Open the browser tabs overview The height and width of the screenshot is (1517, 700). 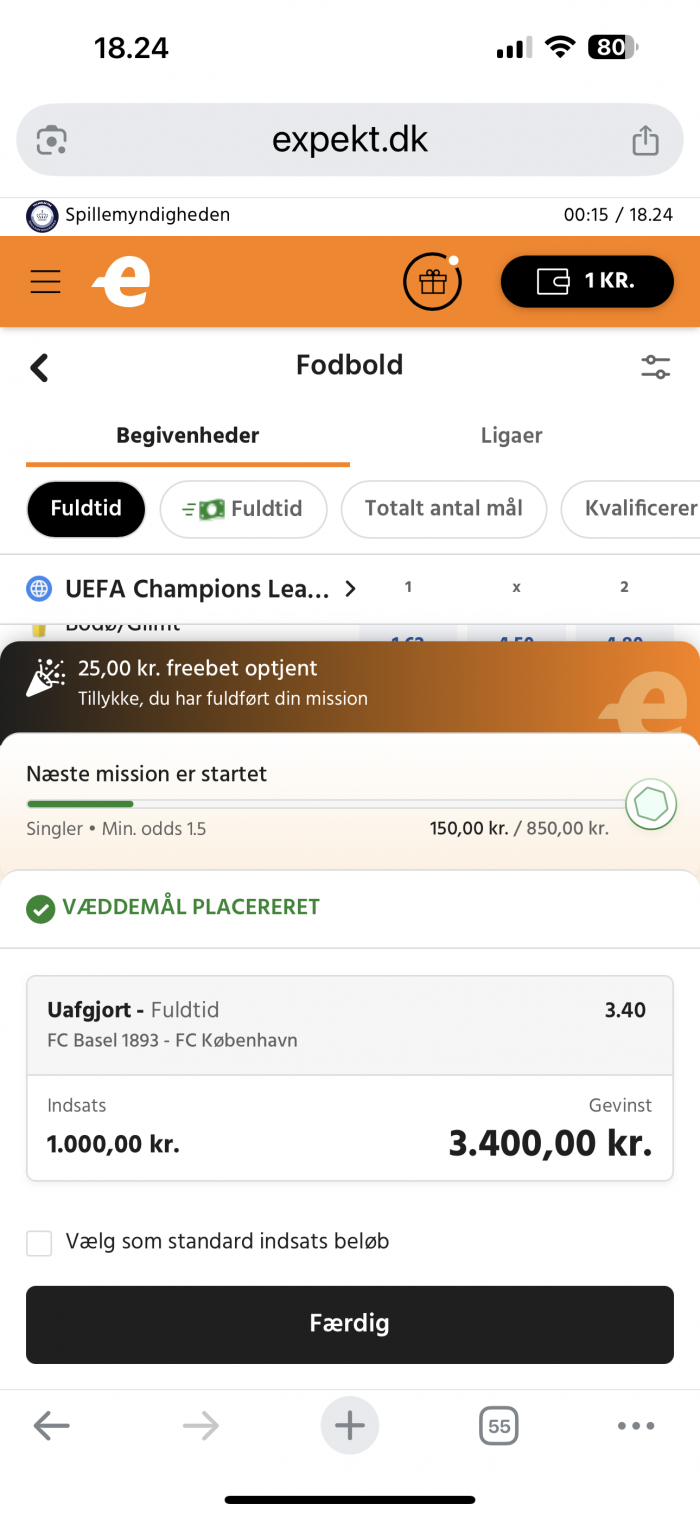coord(499,1426)
